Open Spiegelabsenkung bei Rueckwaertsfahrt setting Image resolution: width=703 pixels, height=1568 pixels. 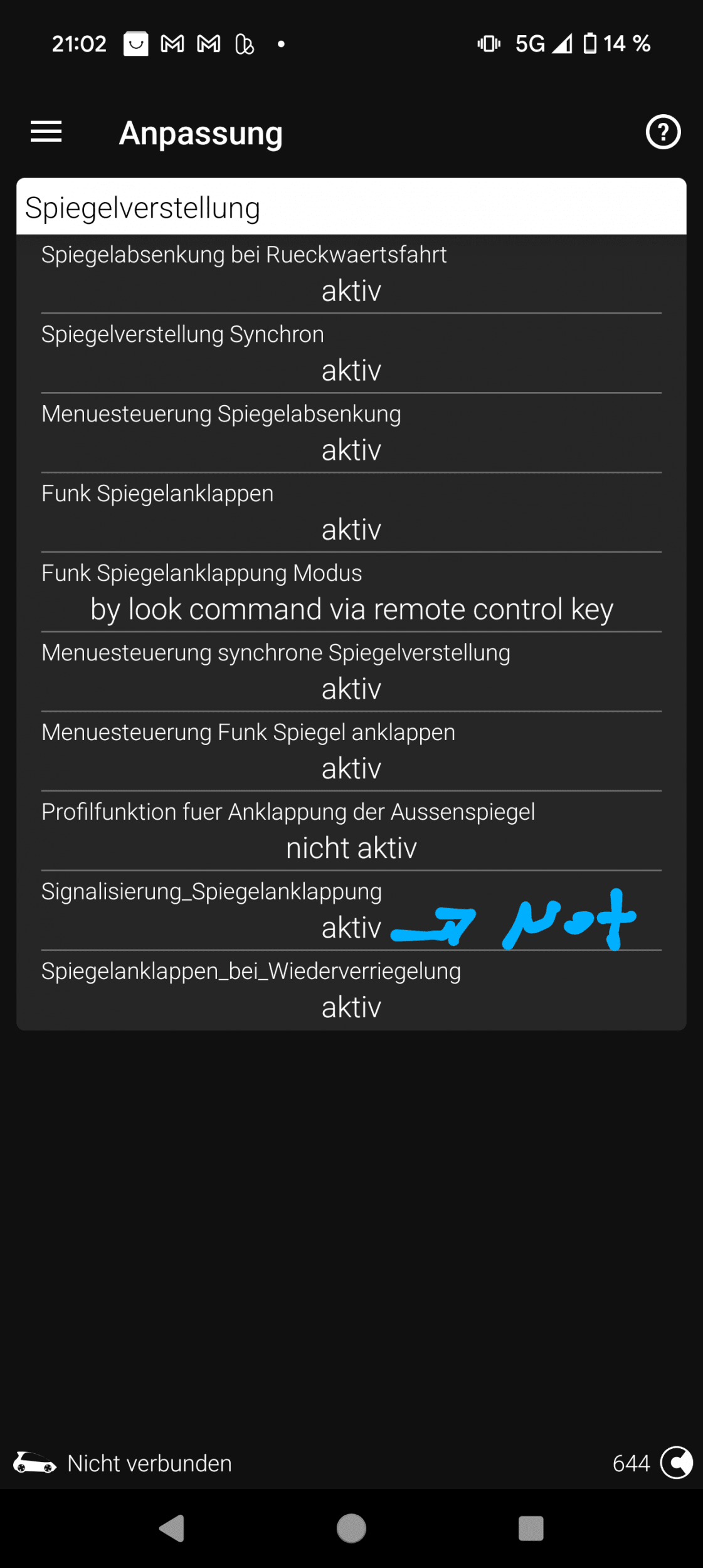click(351, 274)
